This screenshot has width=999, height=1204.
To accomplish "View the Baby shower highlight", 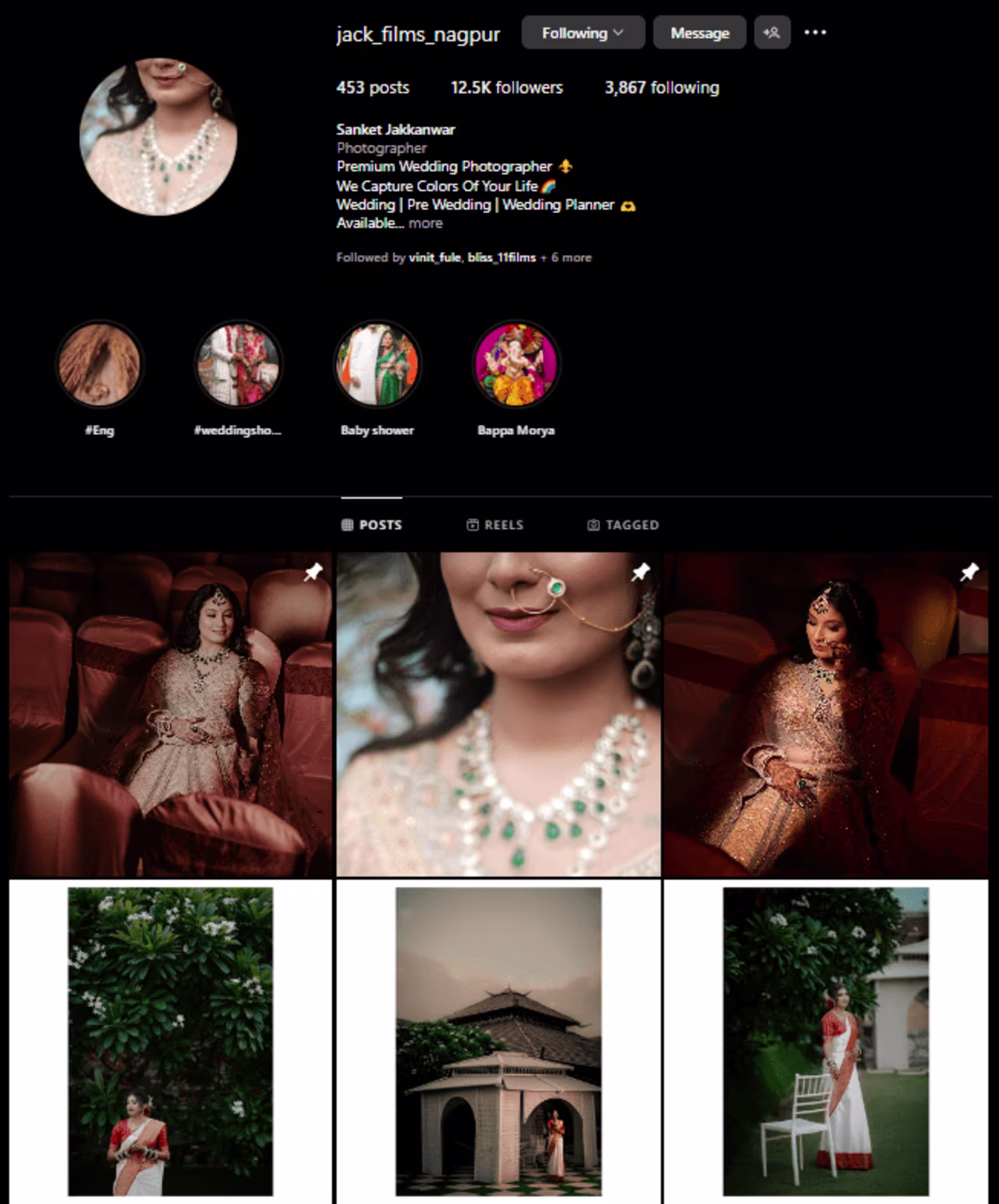I will (378, 365).
